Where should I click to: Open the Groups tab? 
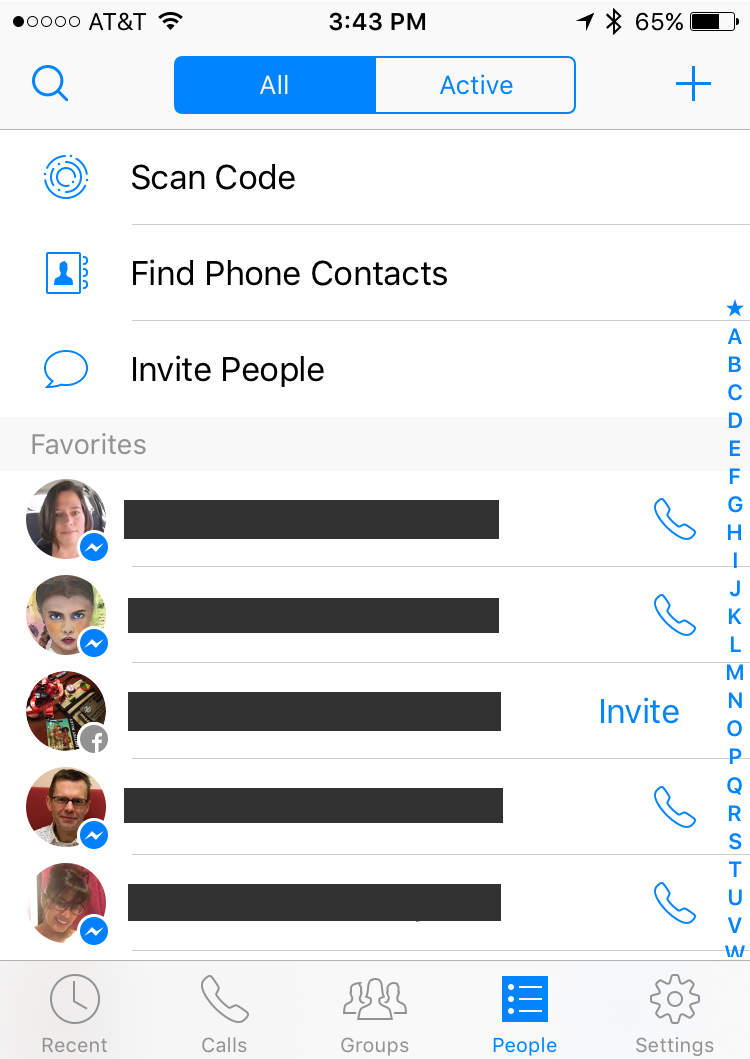pyautogui.click(x=375, y=1014)
